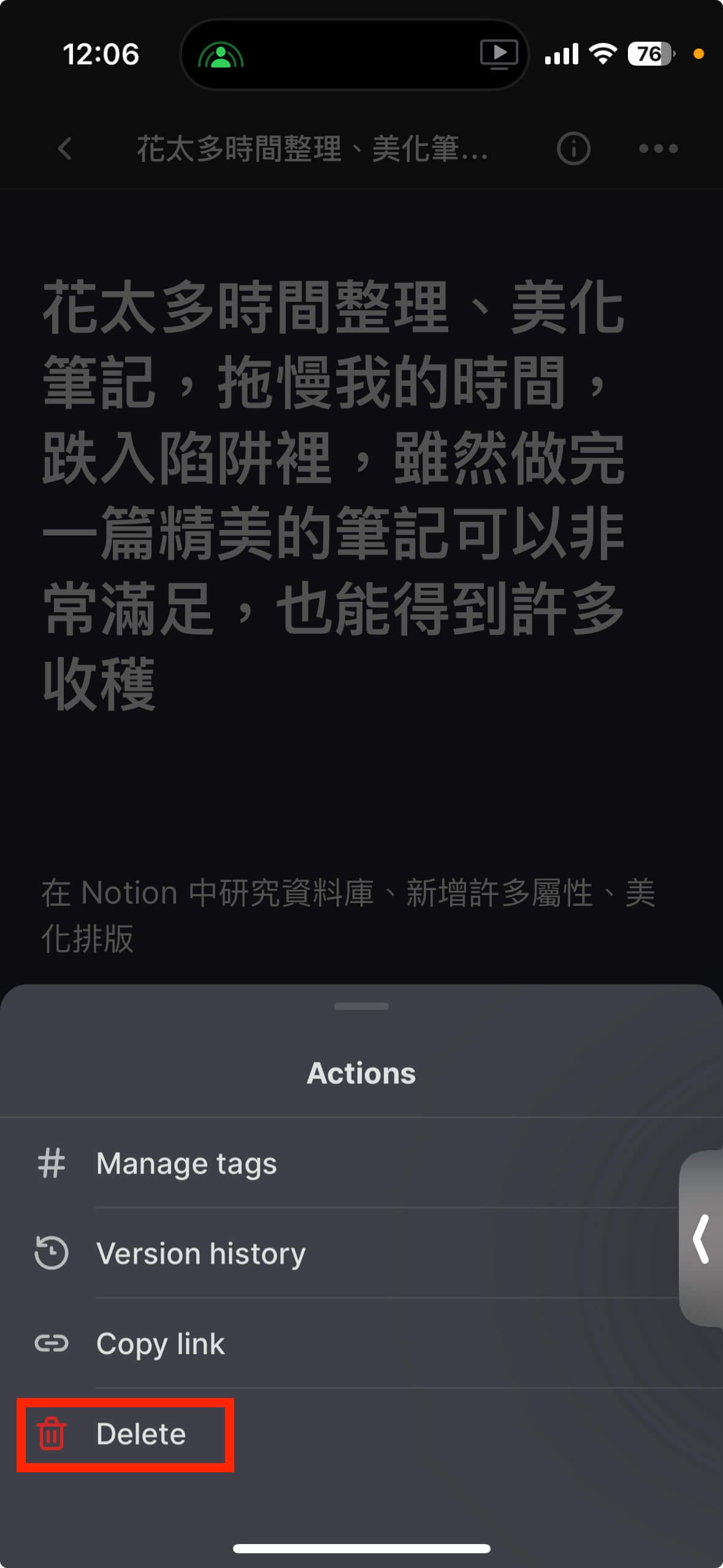Tap the red trash icon in the Delete row
The width and height of the screenshot is (723, 1568).
click(52, 1434)
